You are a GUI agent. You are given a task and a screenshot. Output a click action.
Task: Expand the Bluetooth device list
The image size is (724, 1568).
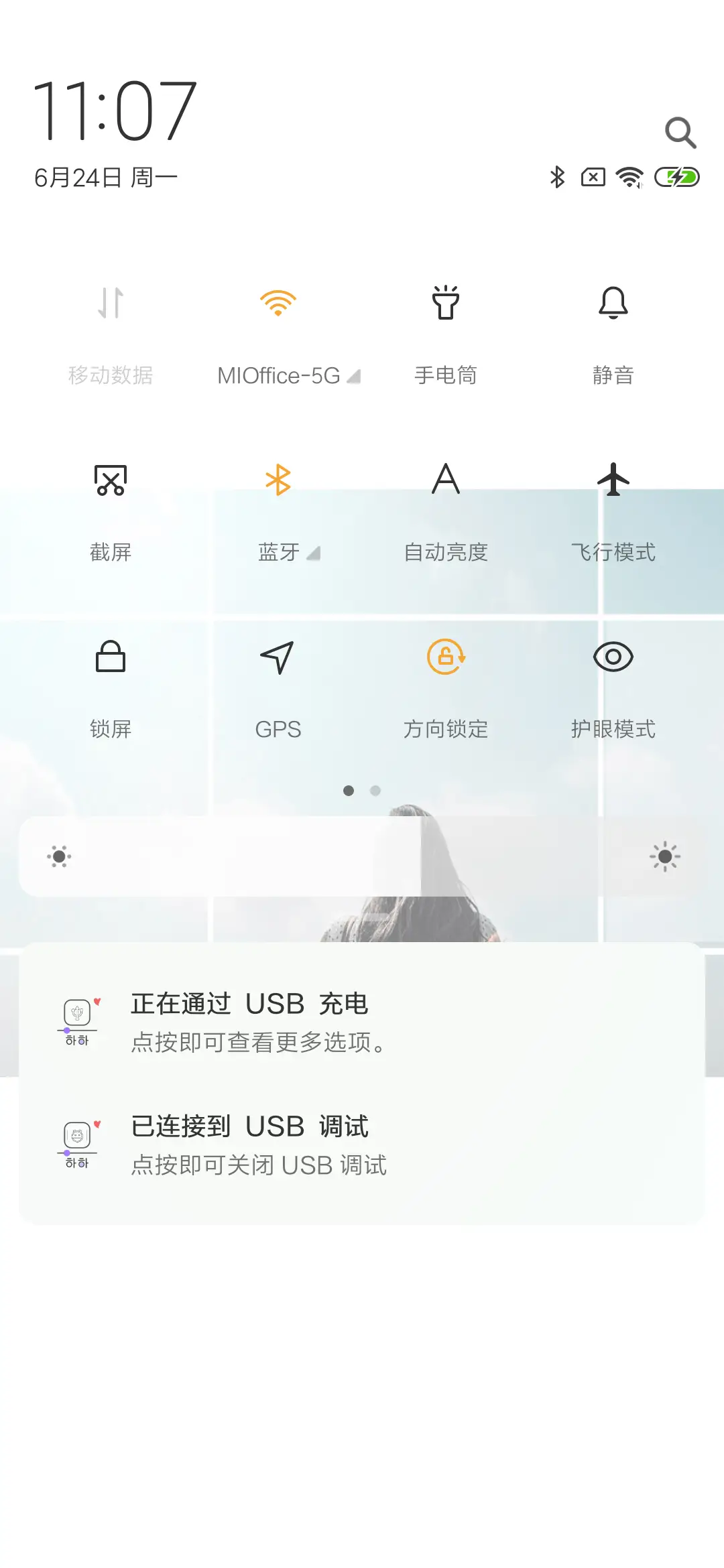pyautogui.click(x=313, y=554)
